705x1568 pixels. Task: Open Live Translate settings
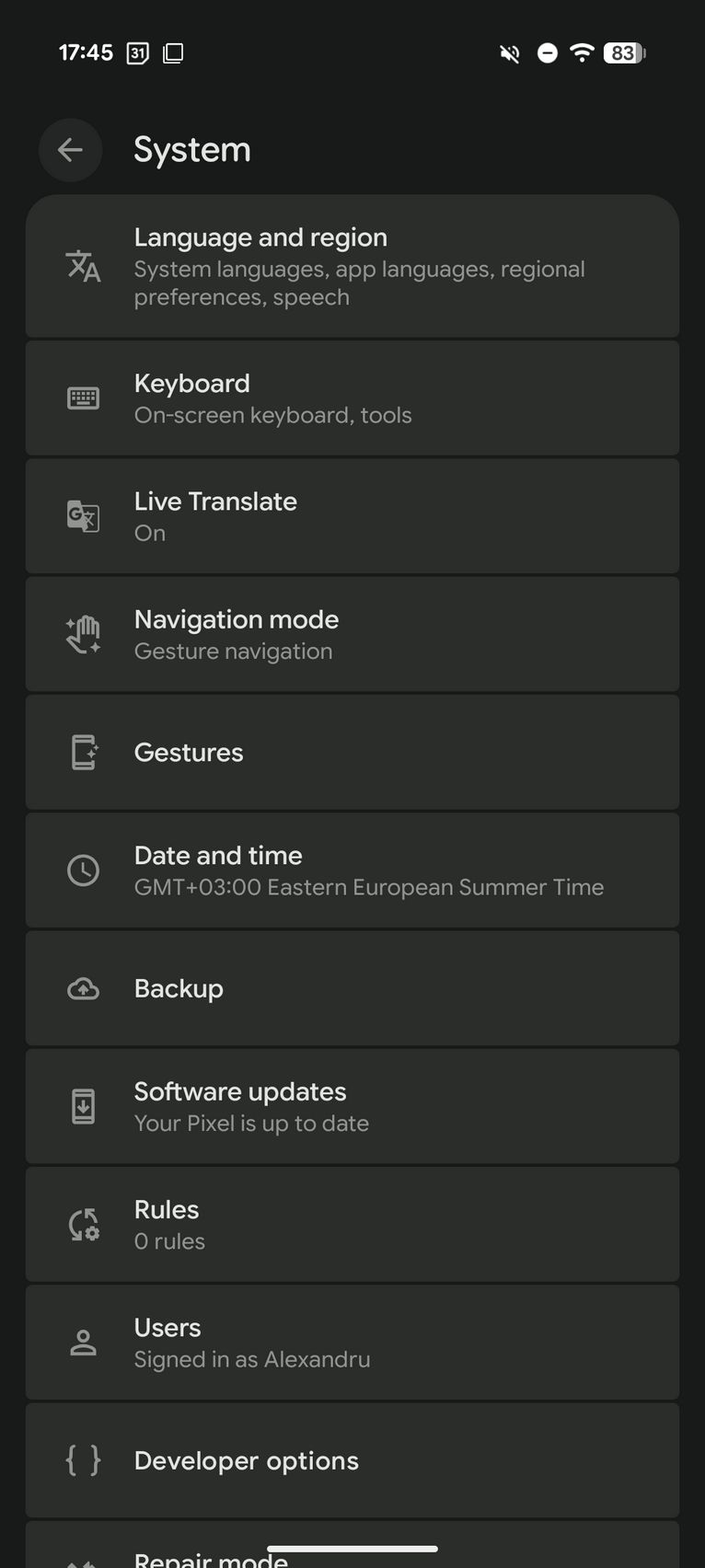352,516
